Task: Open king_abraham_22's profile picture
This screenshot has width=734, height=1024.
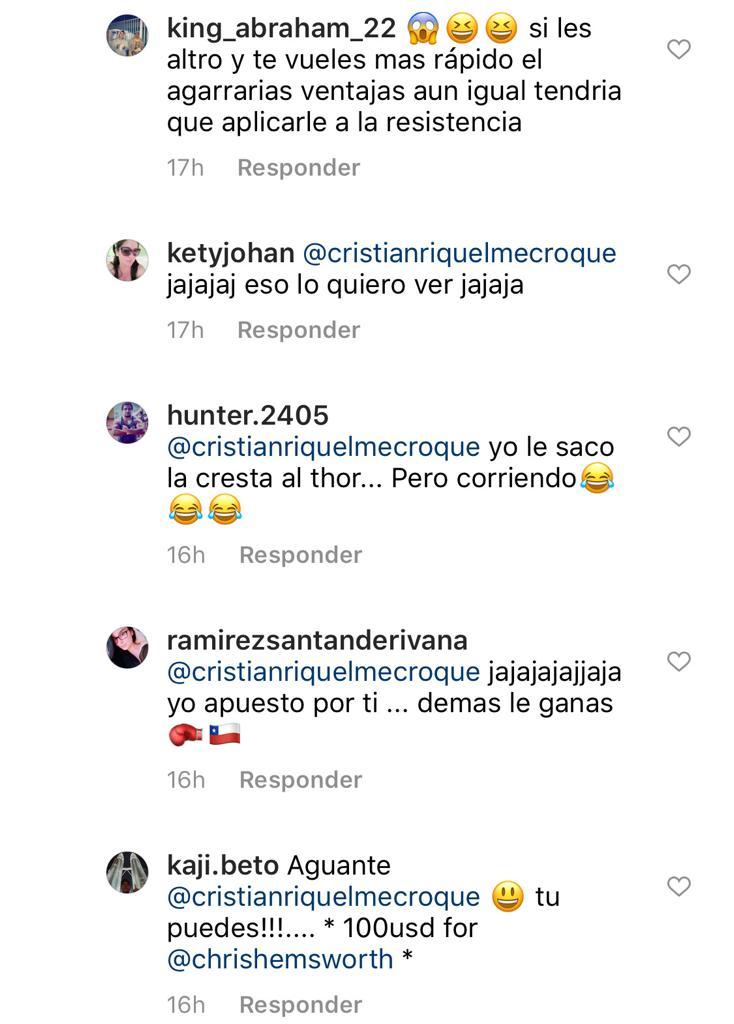Action: [128, 33]
